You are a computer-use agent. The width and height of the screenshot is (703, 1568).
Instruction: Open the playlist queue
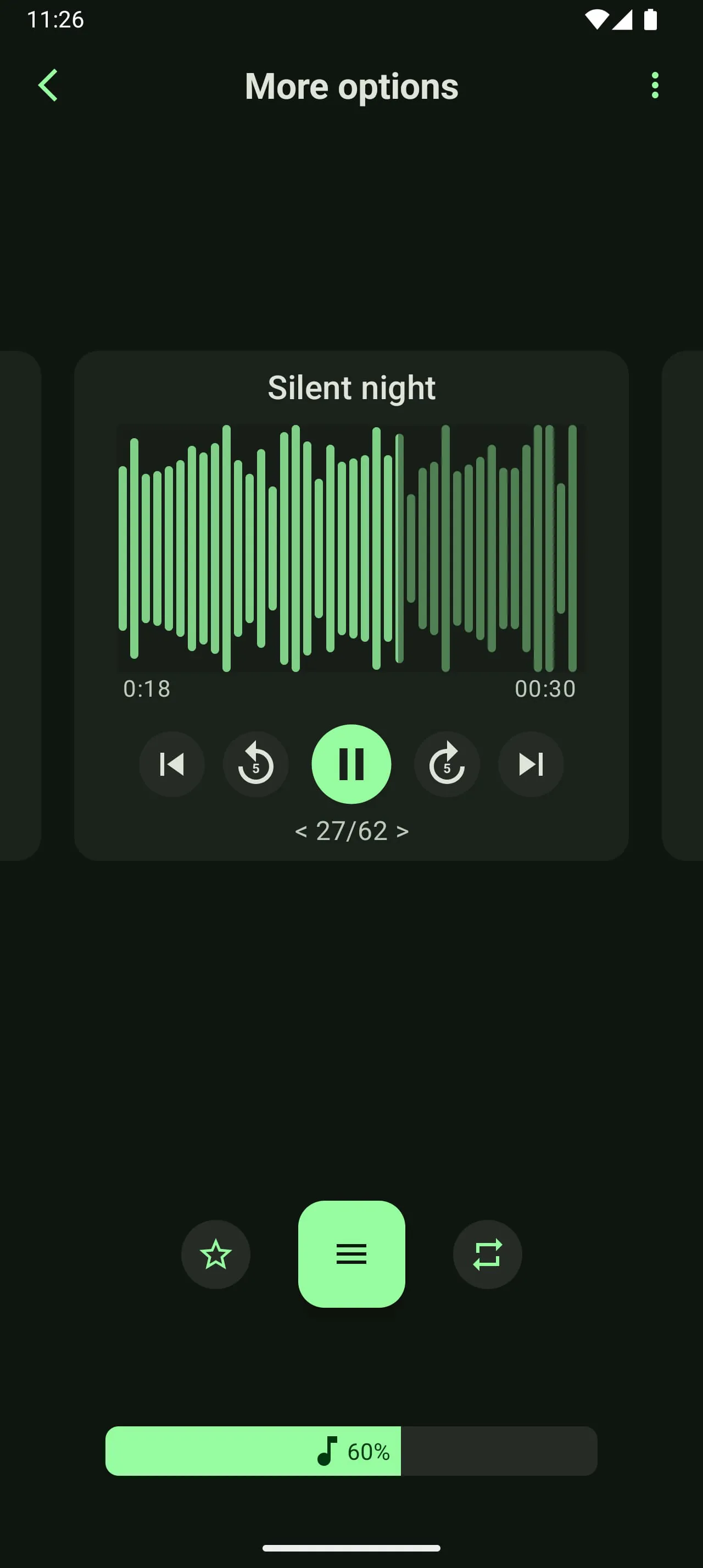(x=351, y=1255)
